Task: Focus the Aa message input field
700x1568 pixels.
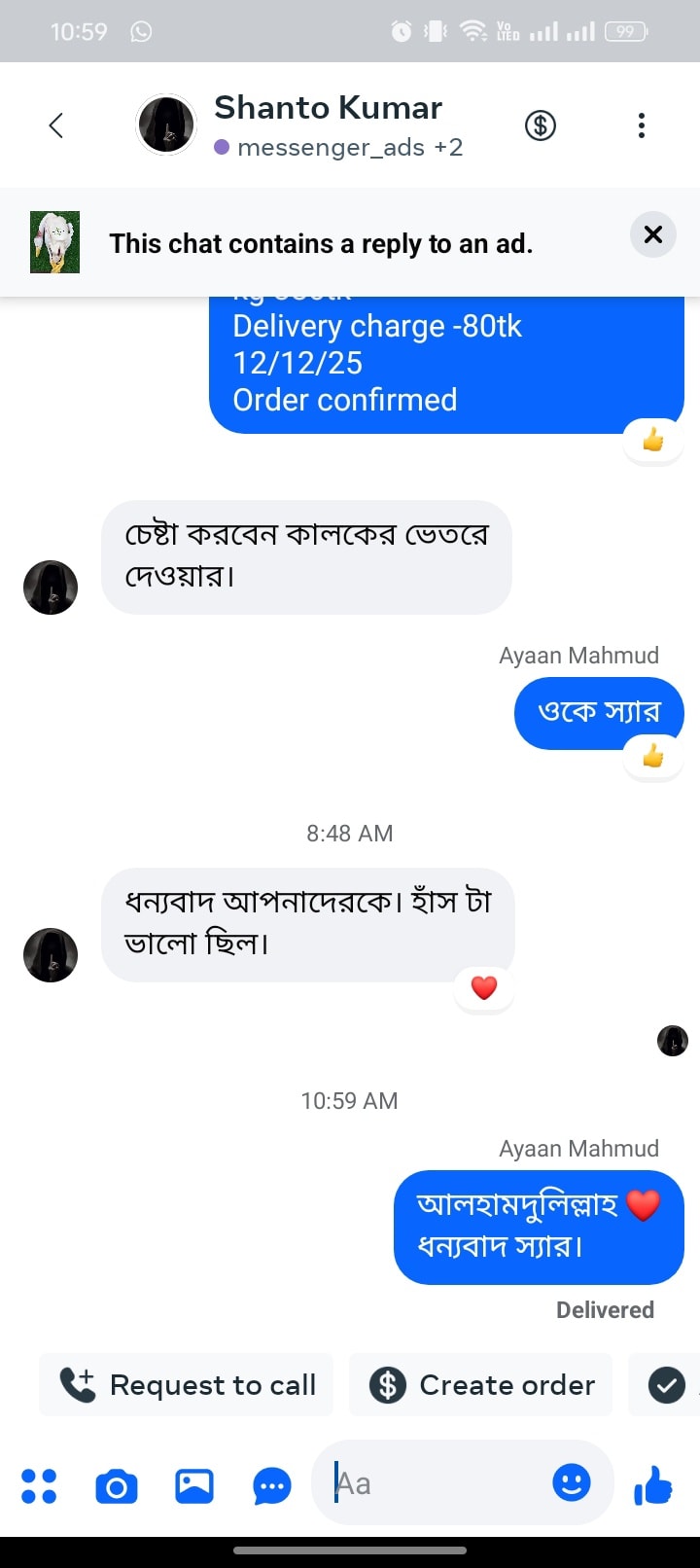Action: 437,1483
